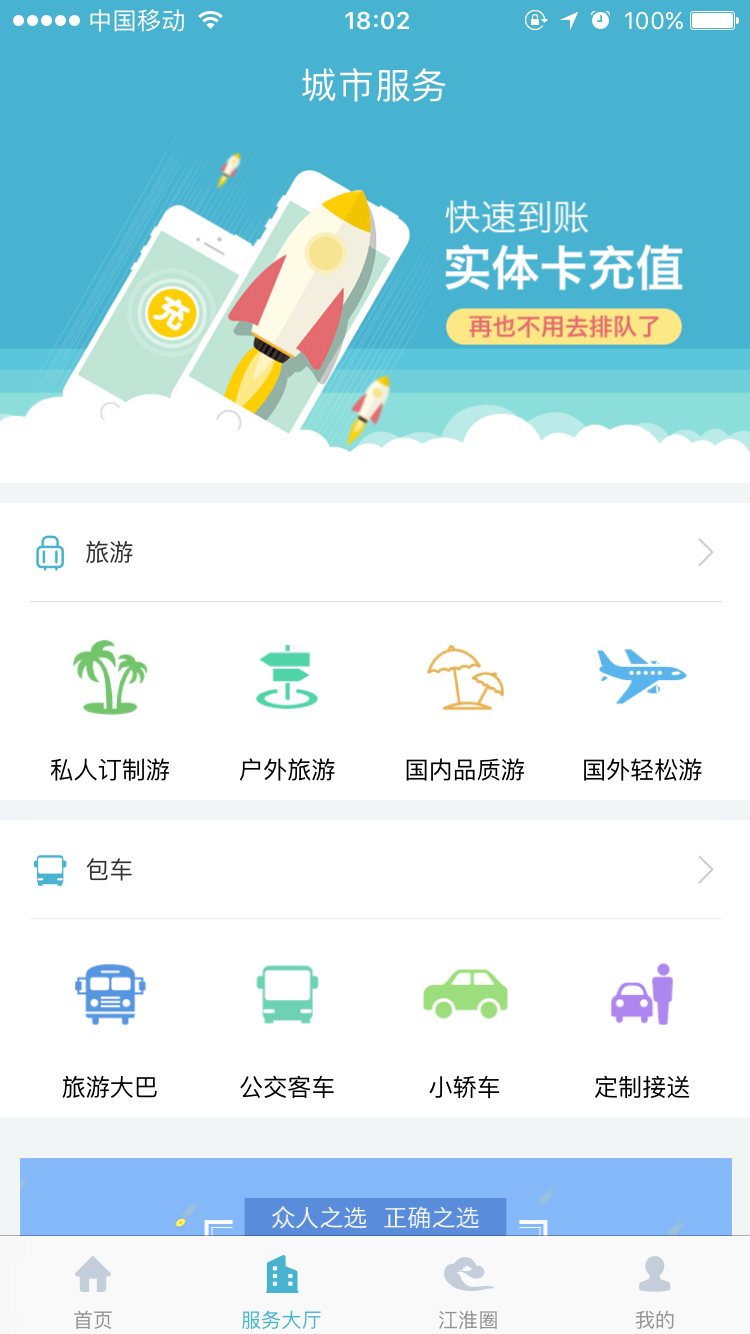
Task: Expand the 包车 section via right chevron
Action: 705,869
